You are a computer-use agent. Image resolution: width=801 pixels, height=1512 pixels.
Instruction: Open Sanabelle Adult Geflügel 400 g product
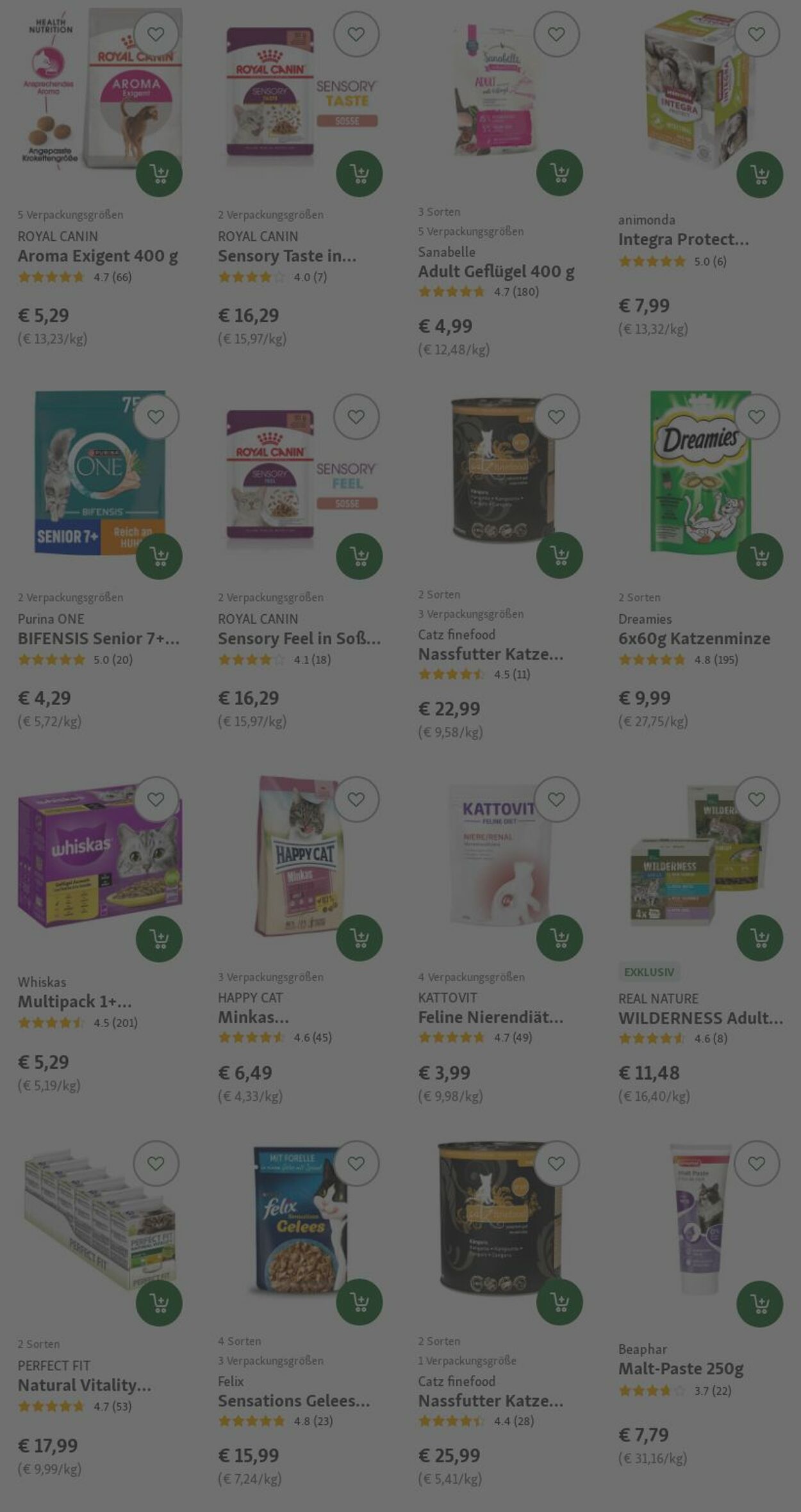pos(496,272)
